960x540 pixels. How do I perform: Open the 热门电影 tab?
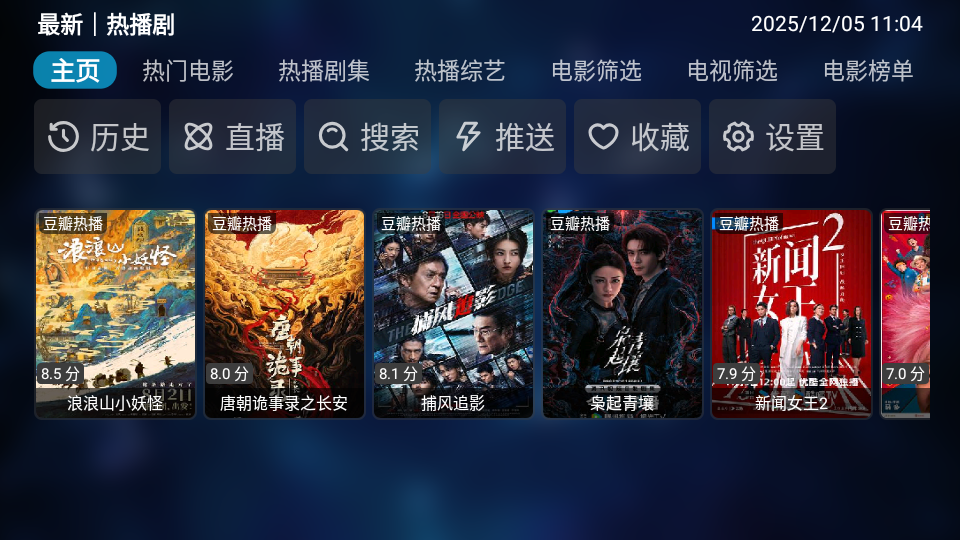click(188, 71)
